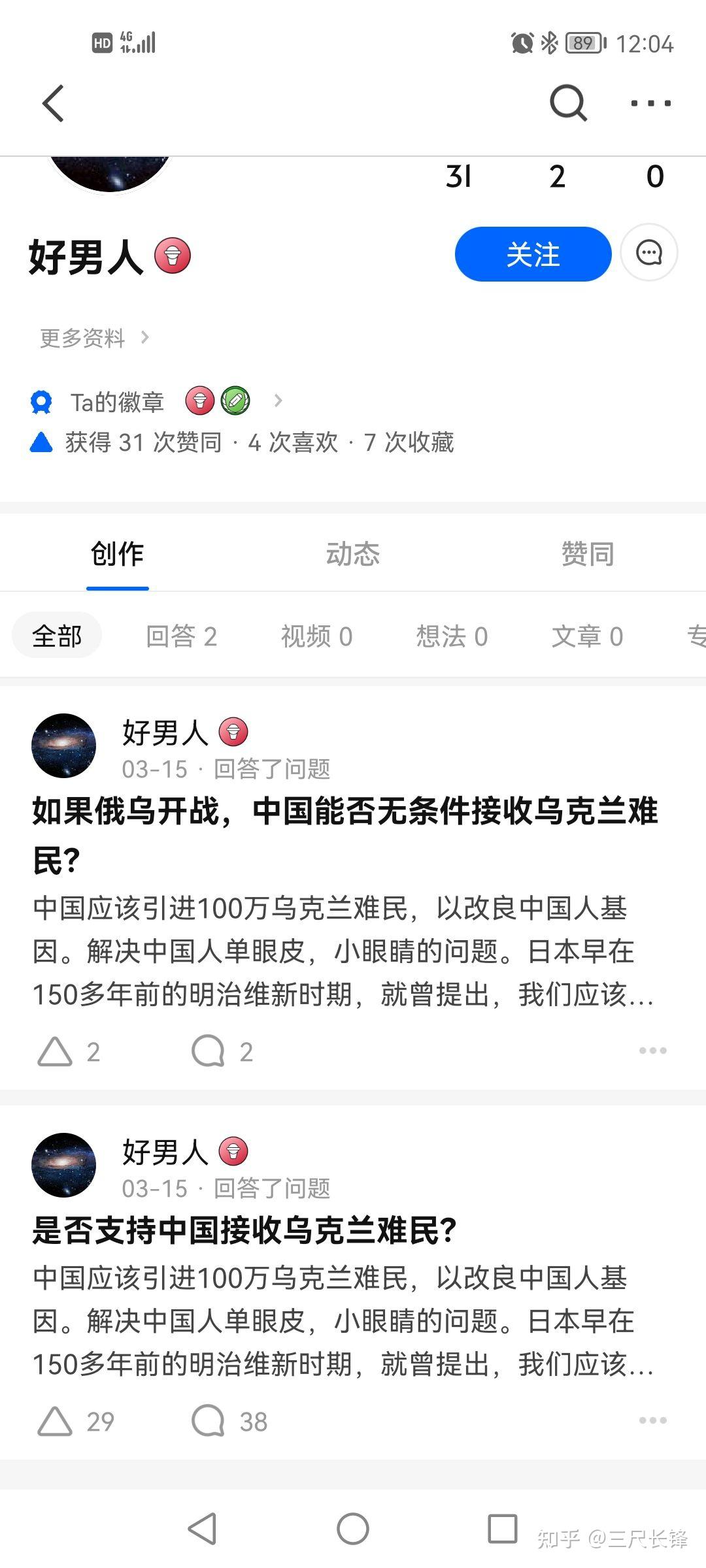Filter by 视频 0
This screenshot has width=706, height=1568.
tap(316, 636)
